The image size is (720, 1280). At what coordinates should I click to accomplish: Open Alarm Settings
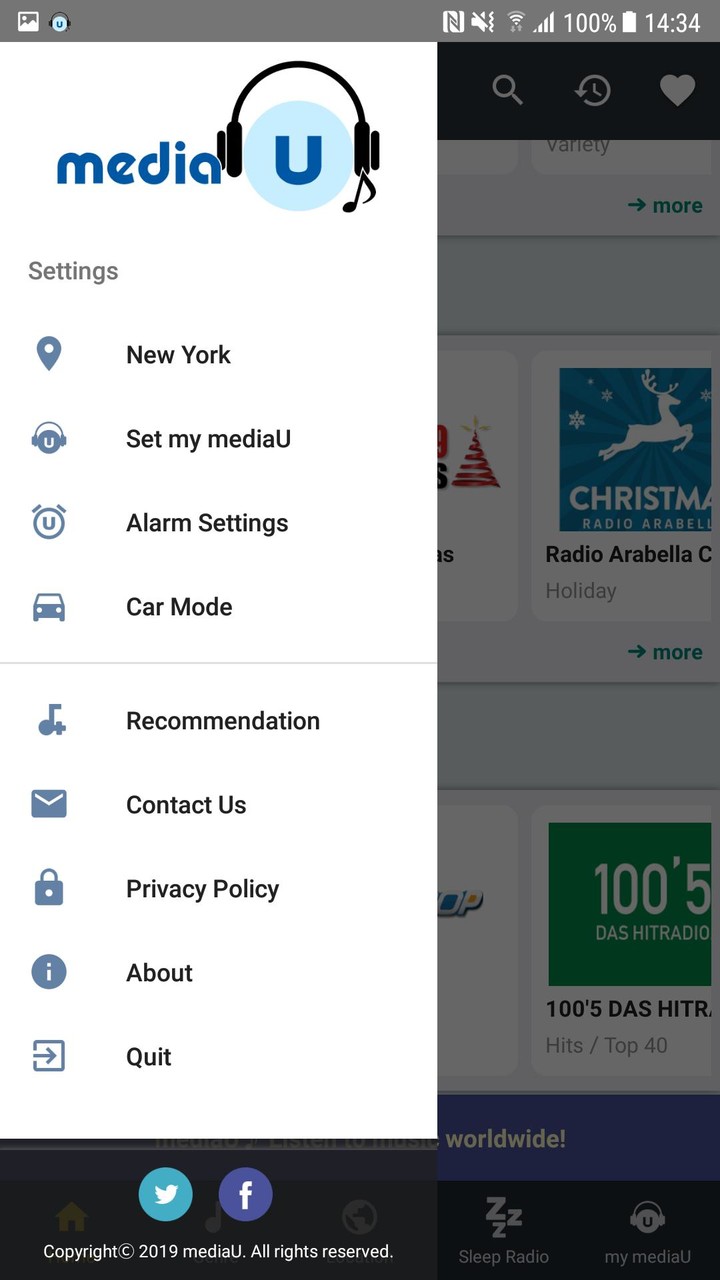pos(206,523)
